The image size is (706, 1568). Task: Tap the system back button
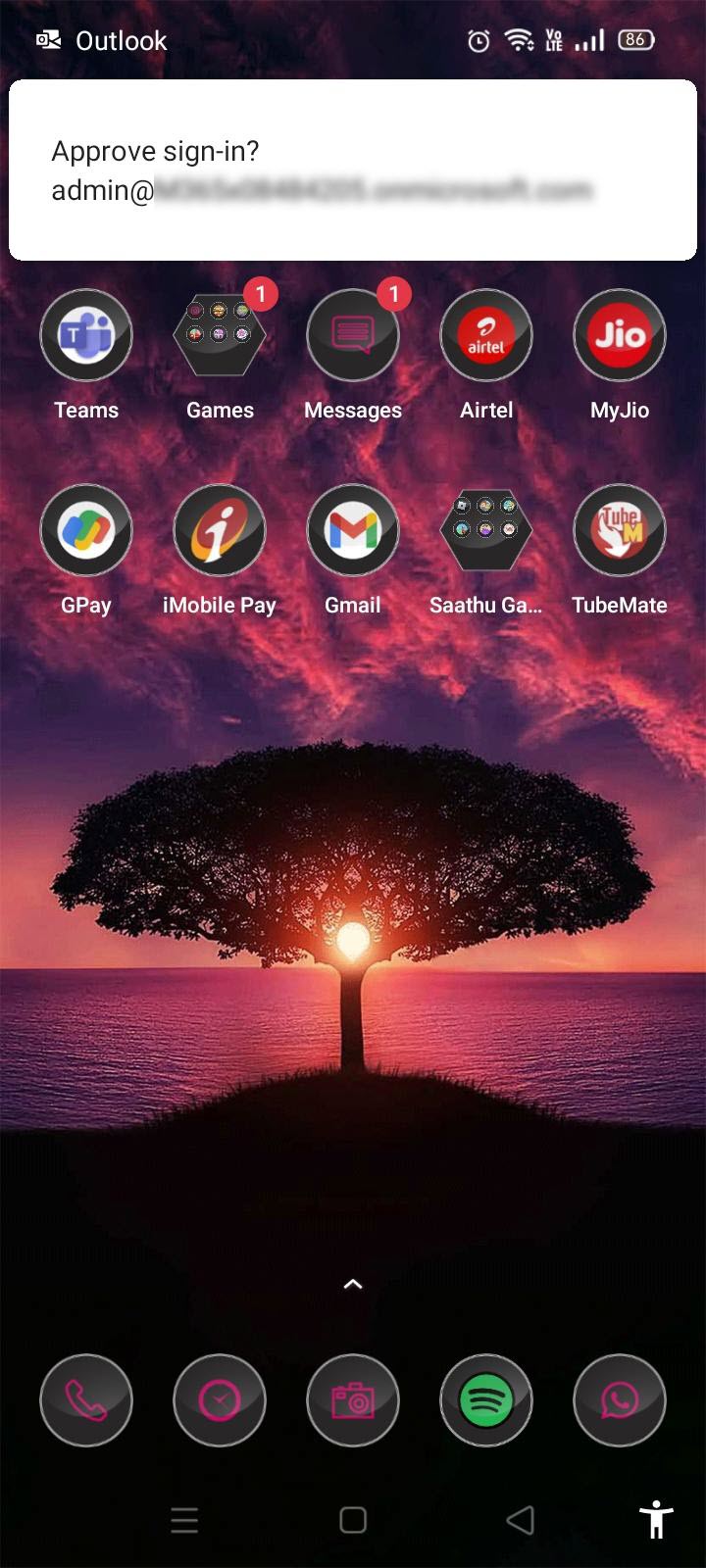tap(521, 1520)
